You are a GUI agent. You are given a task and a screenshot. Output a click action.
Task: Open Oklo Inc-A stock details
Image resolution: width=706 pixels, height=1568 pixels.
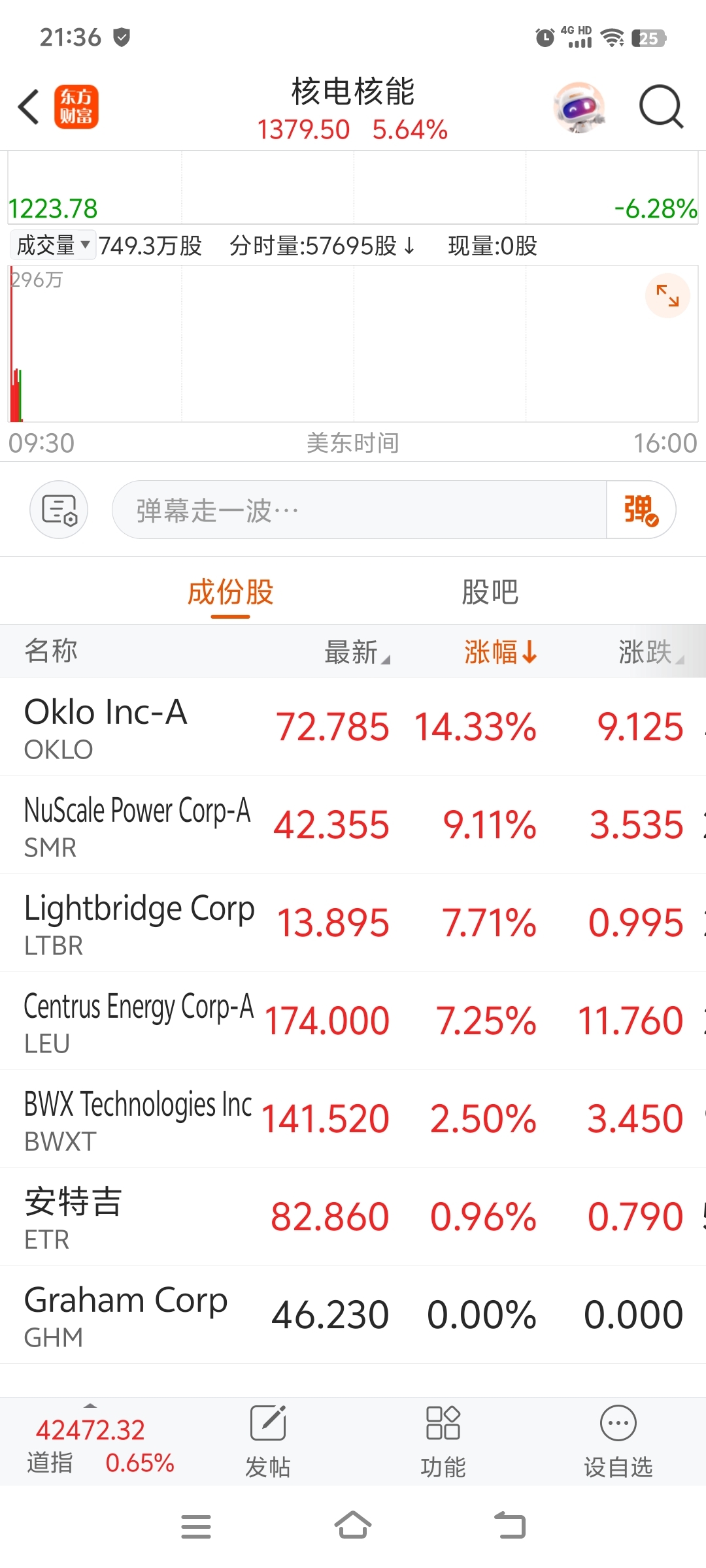click(353, 727)
